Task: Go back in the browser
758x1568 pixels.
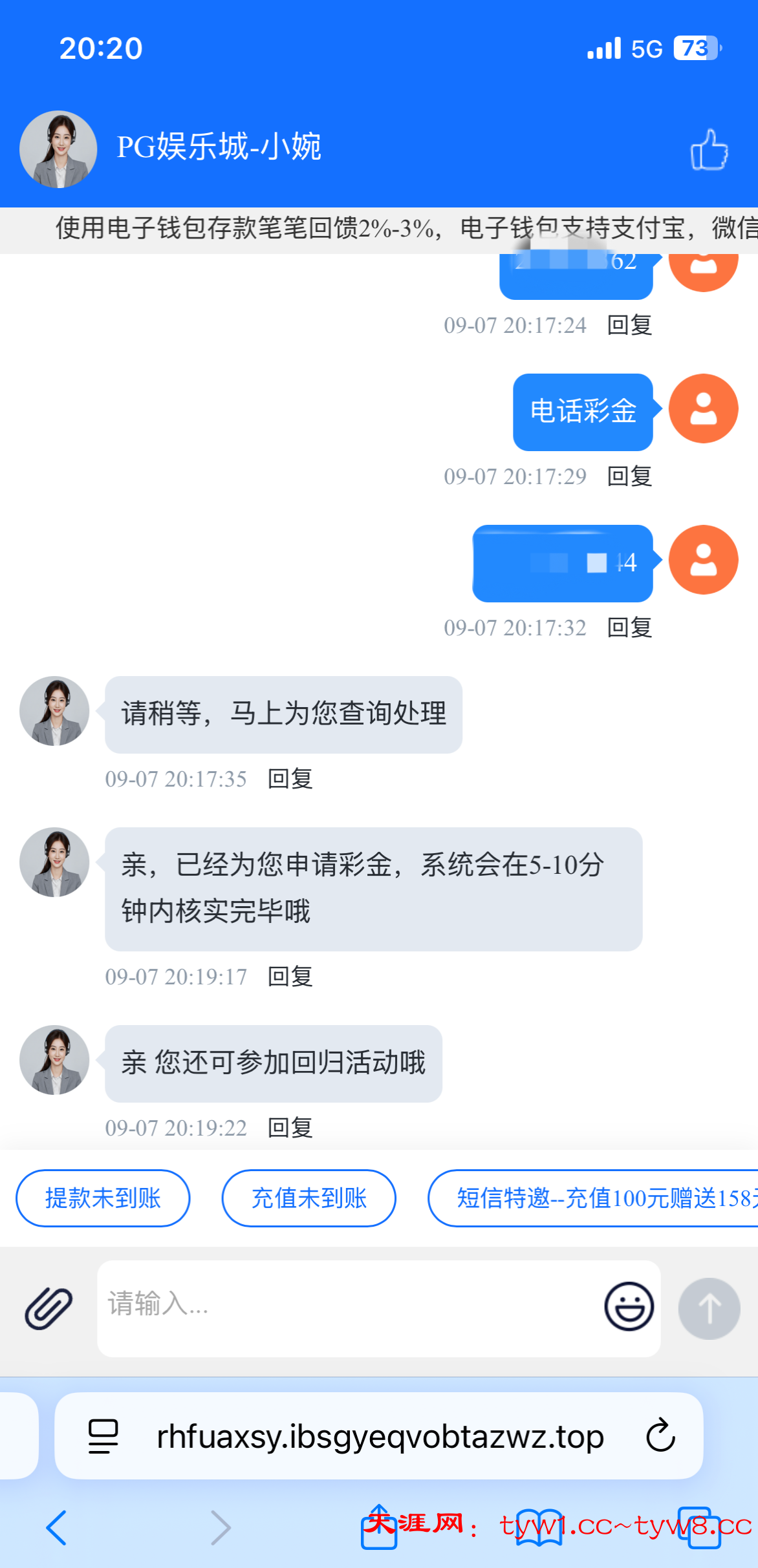Action: 57,1528
